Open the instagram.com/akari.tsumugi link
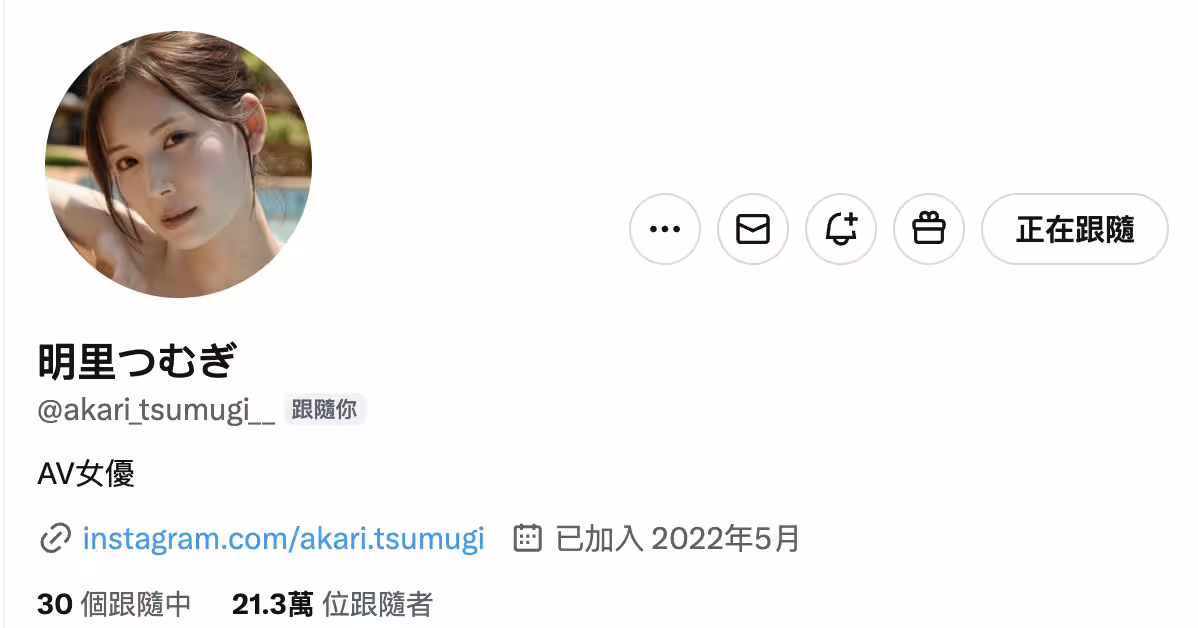 pyautogui.click(x=283, y=539)
